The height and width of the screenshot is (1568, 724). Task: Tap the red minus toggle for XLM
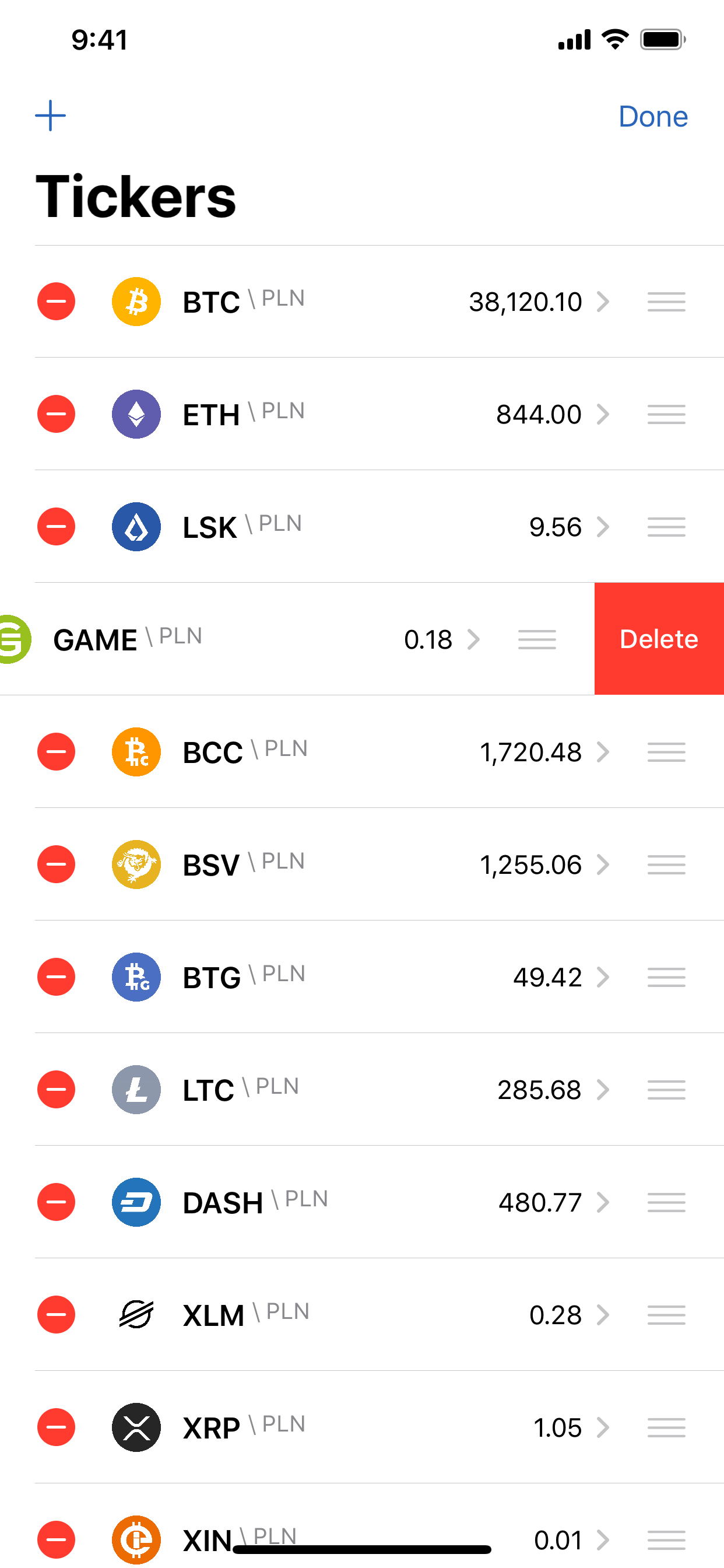click(56, 1315)
